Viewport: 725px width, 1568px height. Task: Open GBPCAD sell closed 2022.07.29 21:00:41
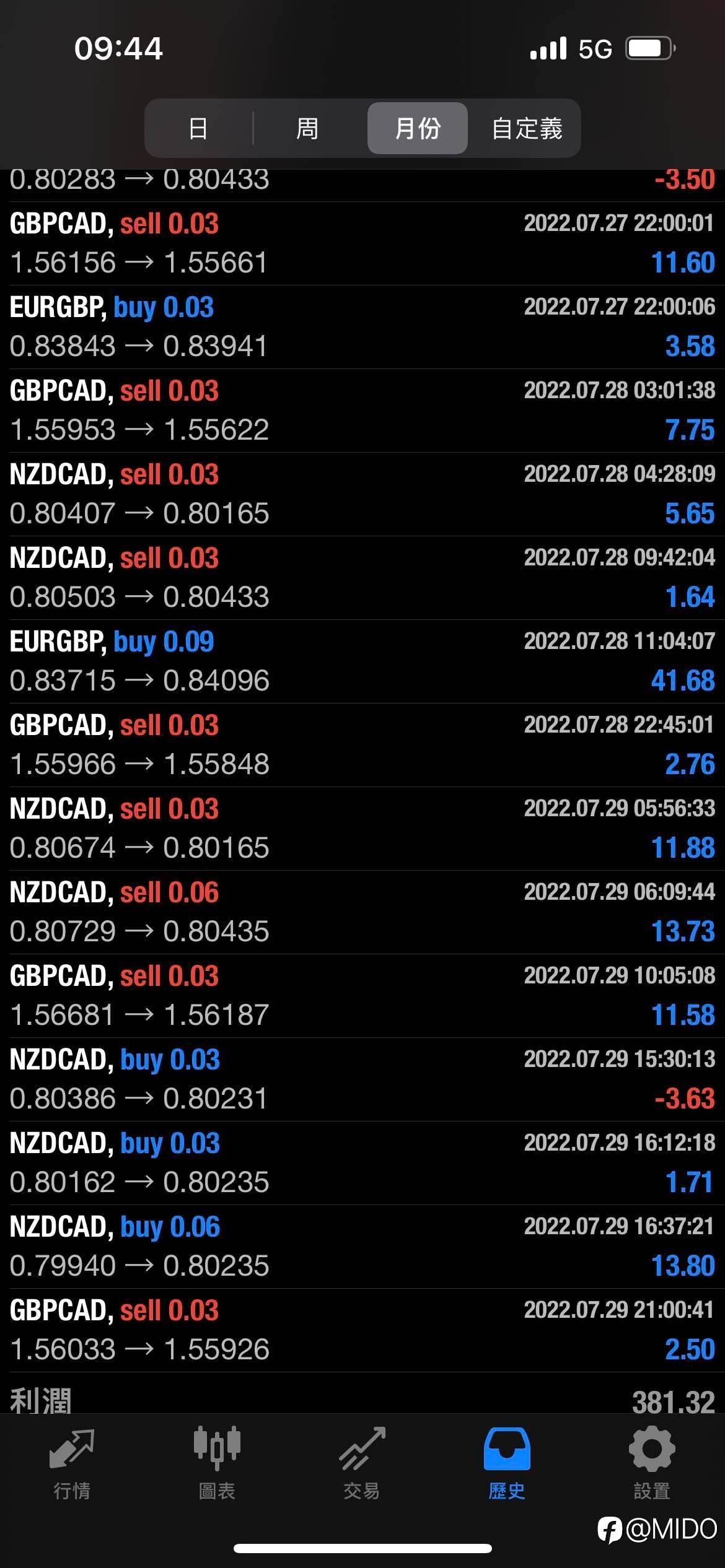tap(362, 1330)
